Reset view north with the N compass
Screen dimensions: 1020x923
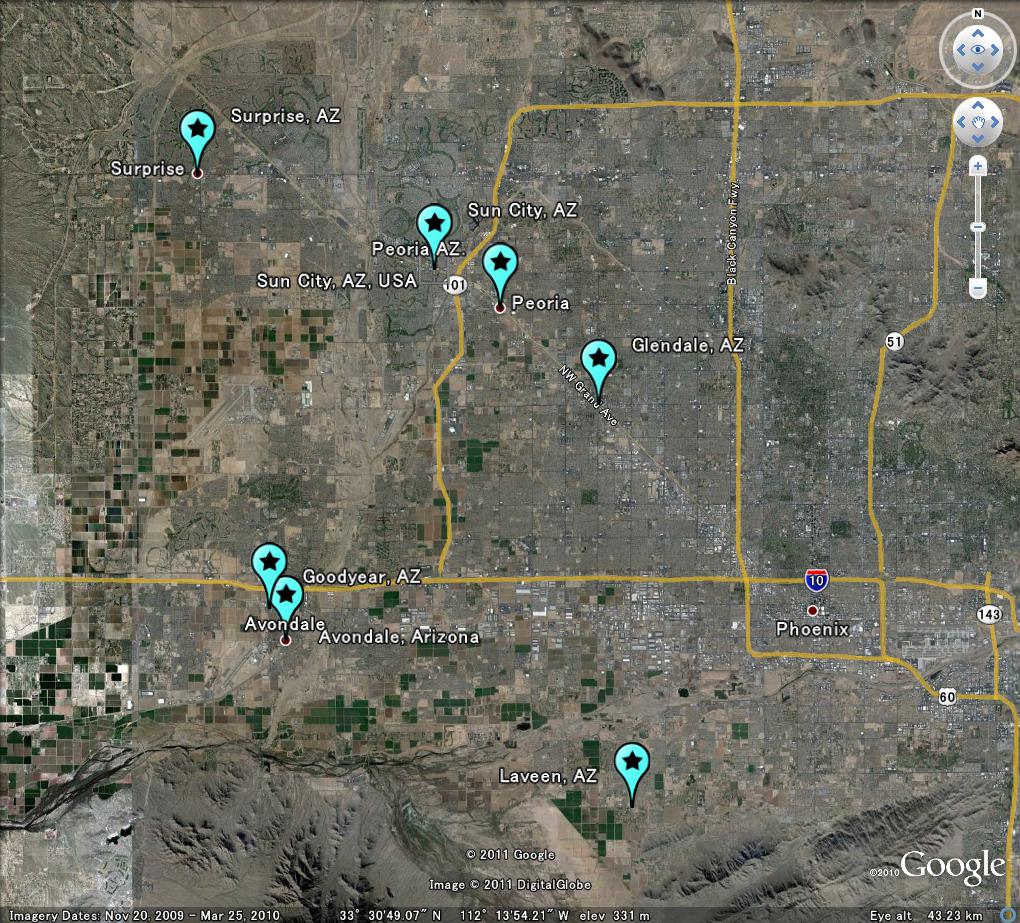[977, 15]
